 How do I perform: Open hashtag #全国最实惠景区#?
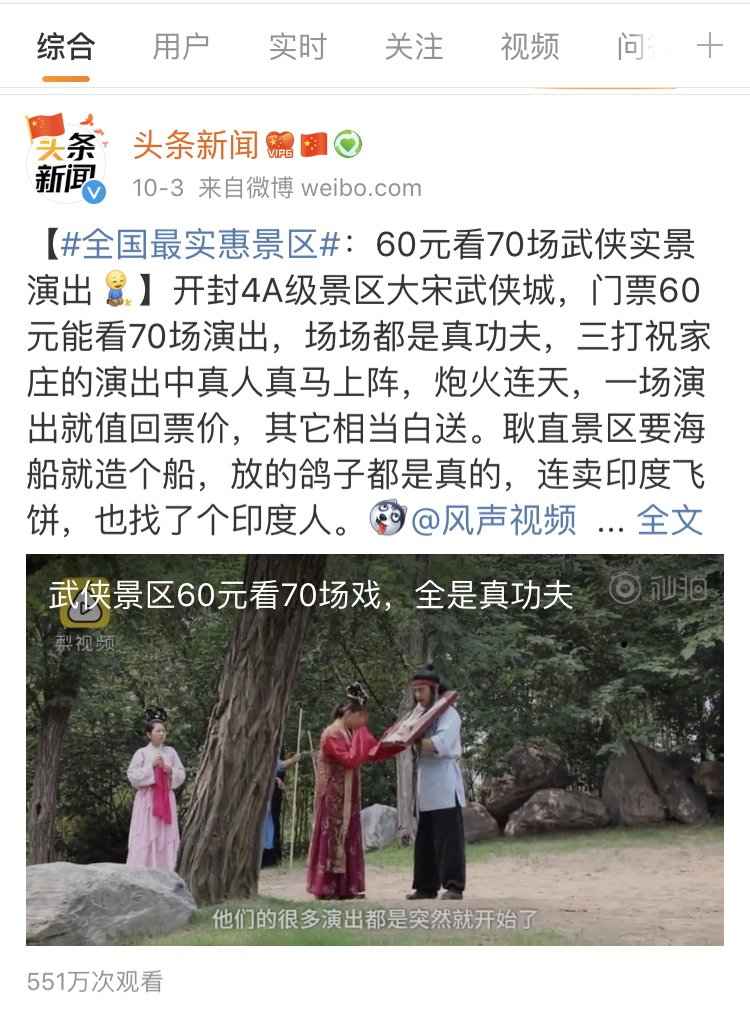click(202, 244)
